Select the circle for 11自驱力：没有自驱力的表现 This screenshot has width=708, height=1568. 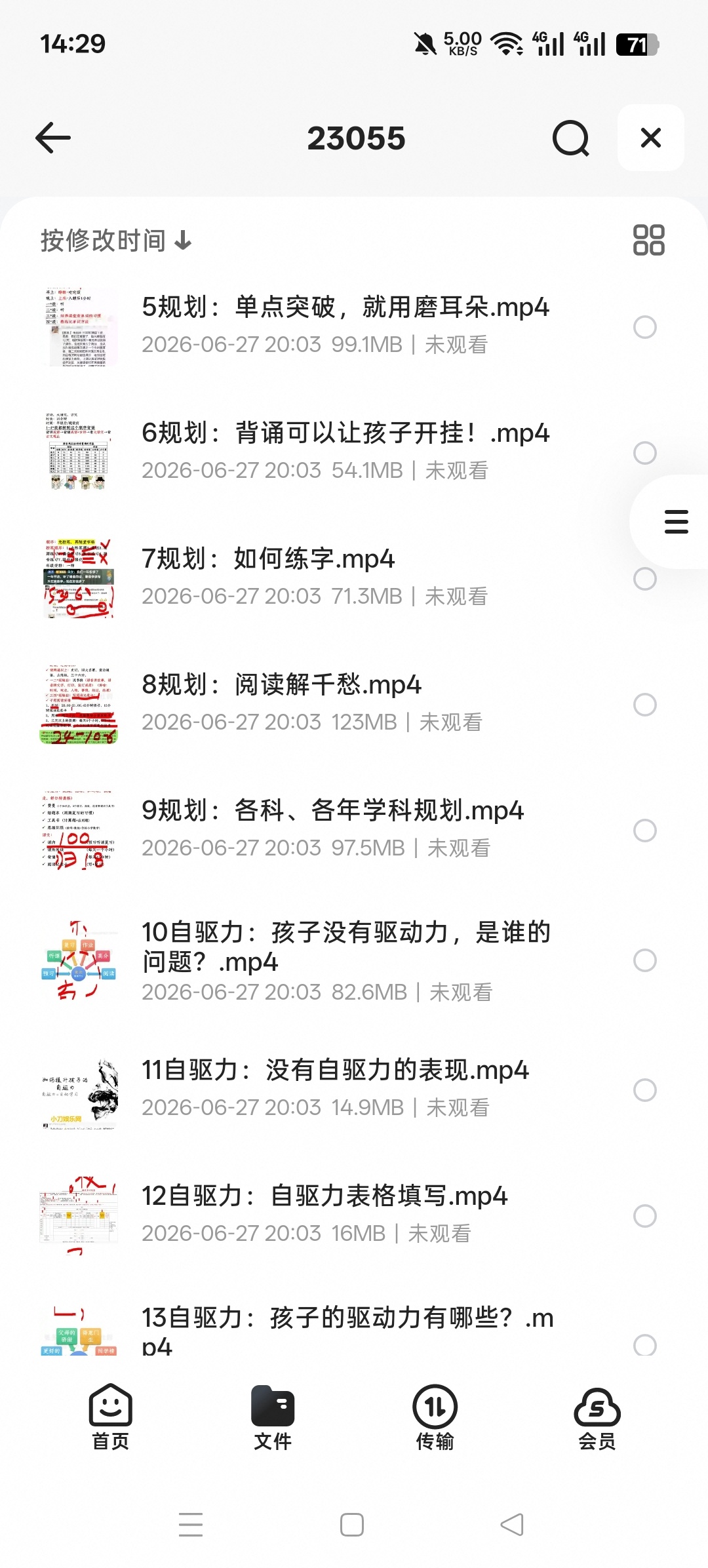(645, 1090)
